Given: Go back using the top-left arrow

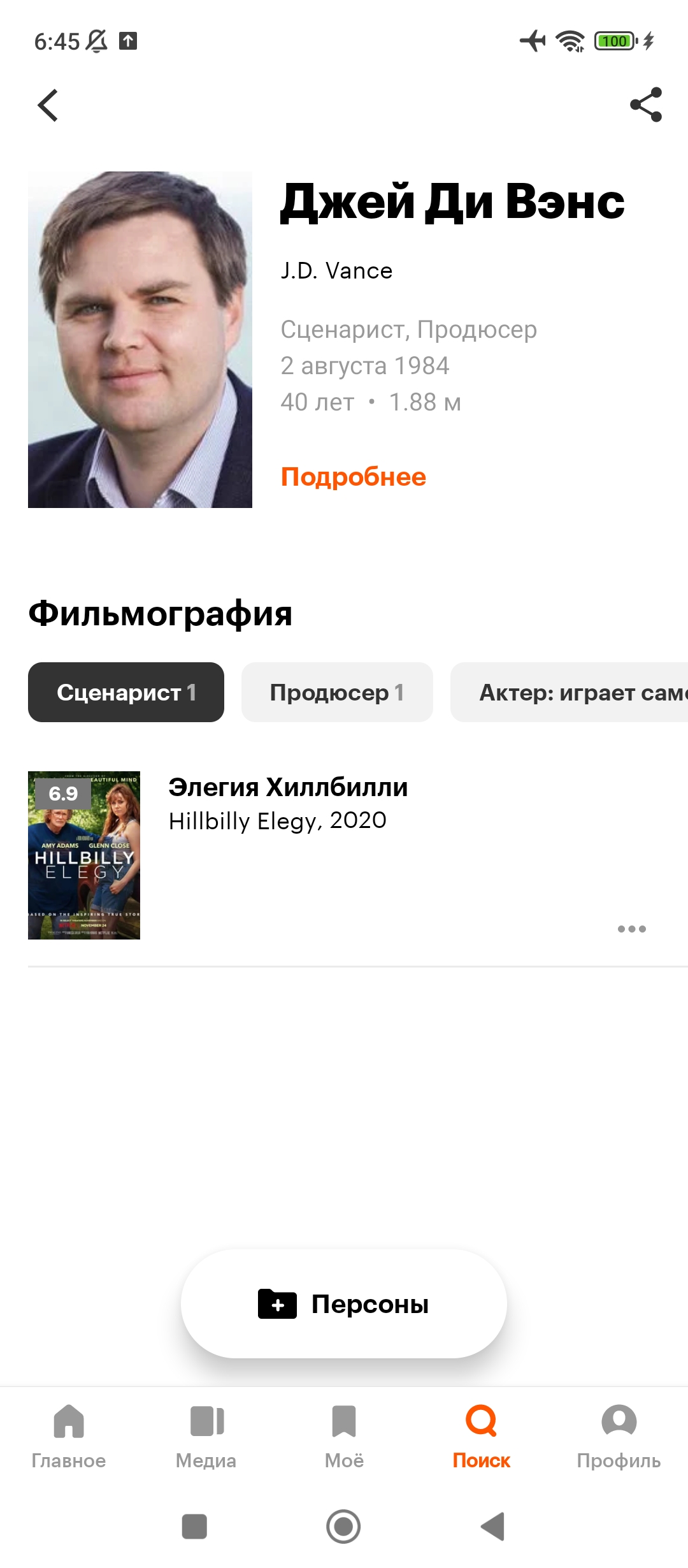Looking at the screenshot, I should pyautogui.click(x=48, y=105).
